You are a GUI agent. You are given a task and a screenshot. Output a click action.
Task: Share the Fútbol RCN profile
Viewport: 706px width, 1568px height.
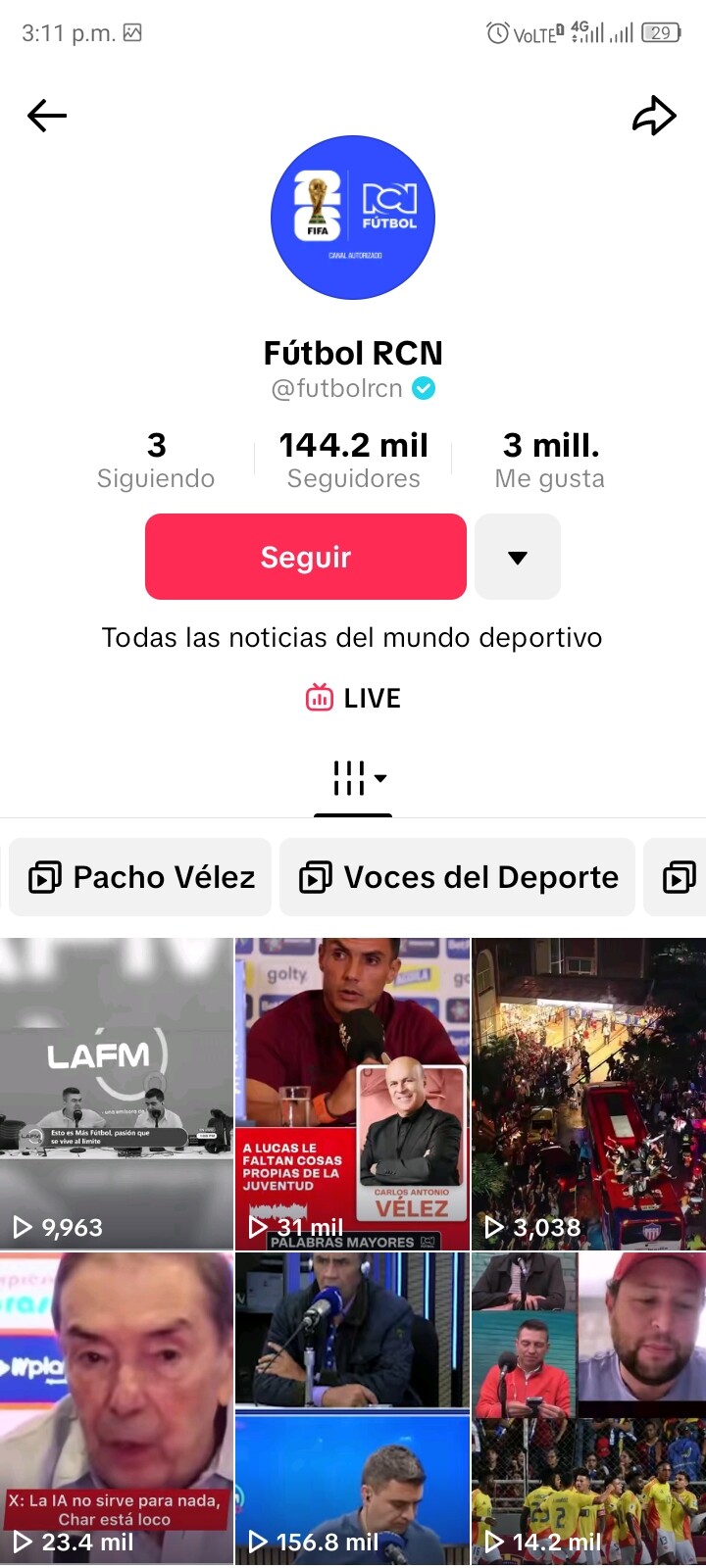[x=654, y=116]
